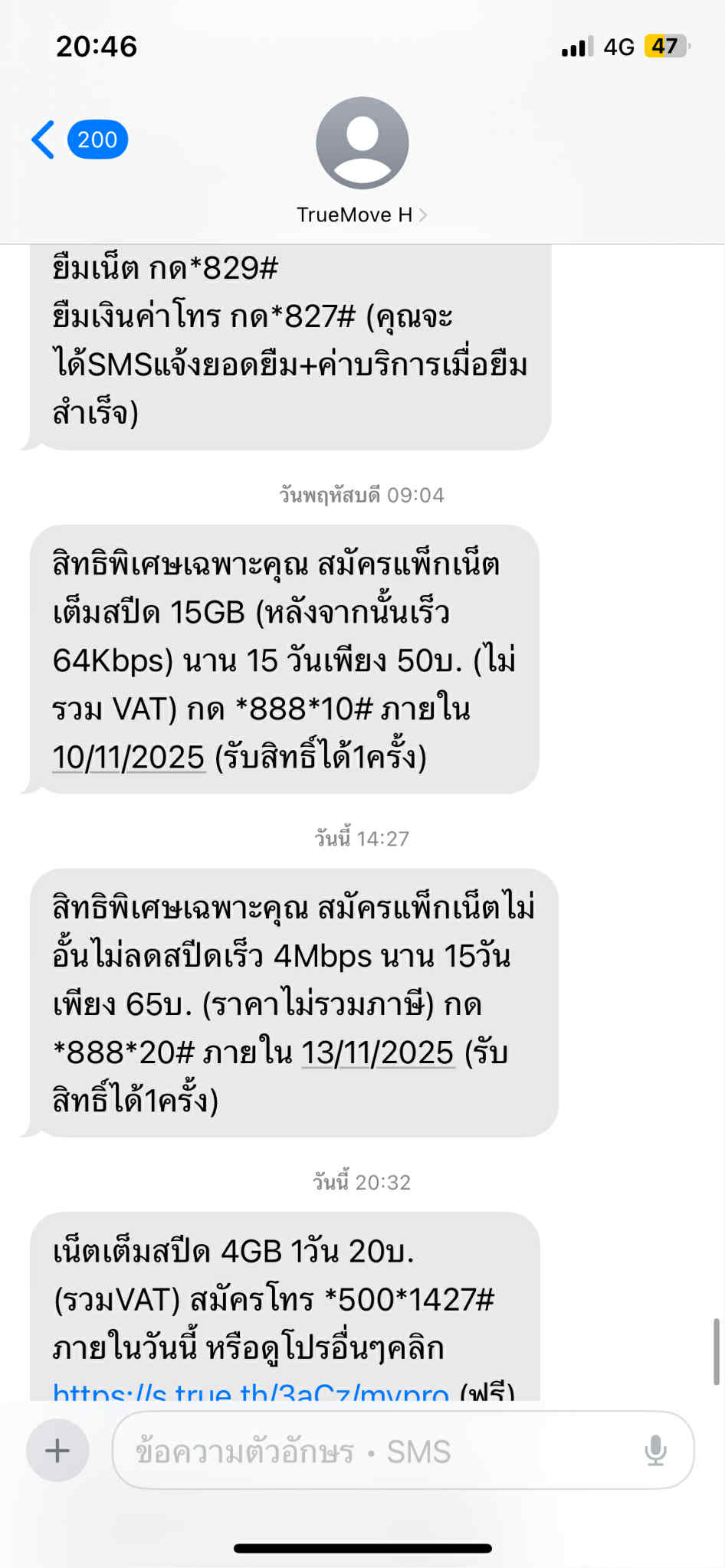
Task: Tap the underlined date 13/11/2025
Action: [378, 1052]
